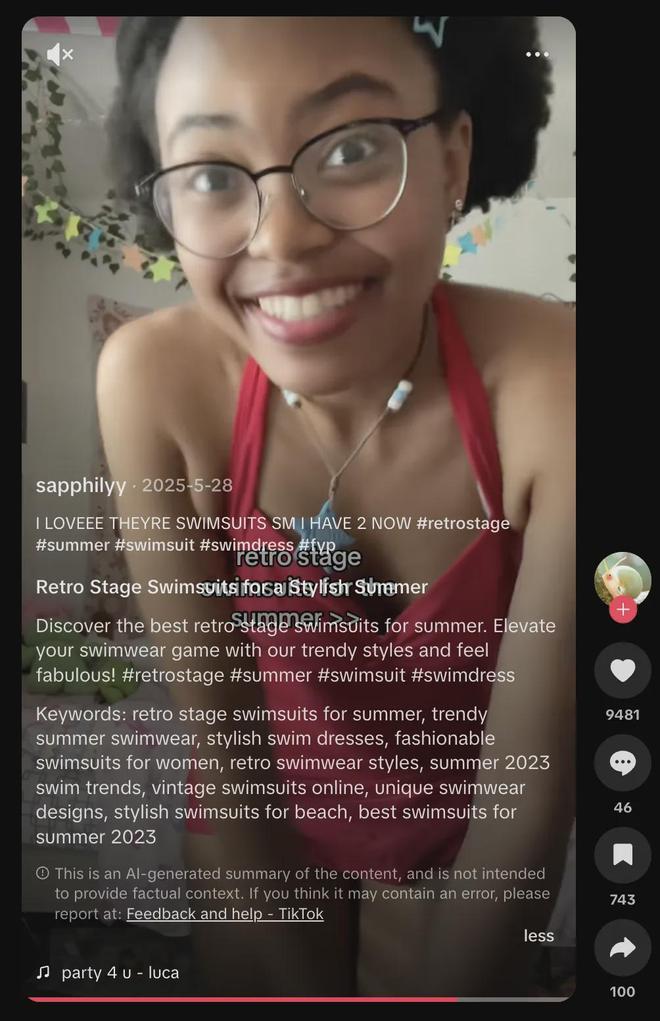Open the sound 'party 4 u - luca'
660x1021 pixels.
[120, 972]
